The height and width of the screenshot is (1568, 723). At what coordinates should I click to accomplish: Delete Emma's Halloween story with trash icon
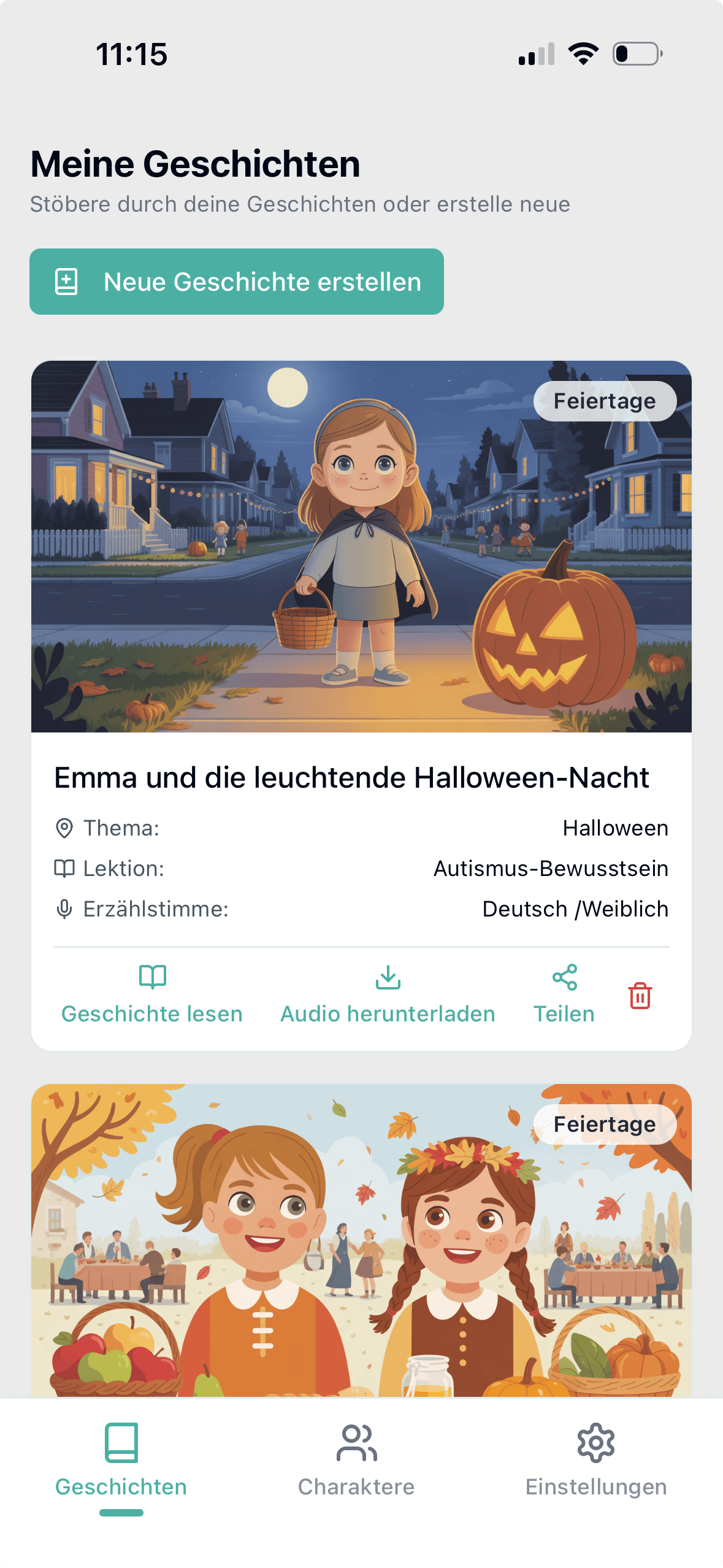[x=640, y=996]
